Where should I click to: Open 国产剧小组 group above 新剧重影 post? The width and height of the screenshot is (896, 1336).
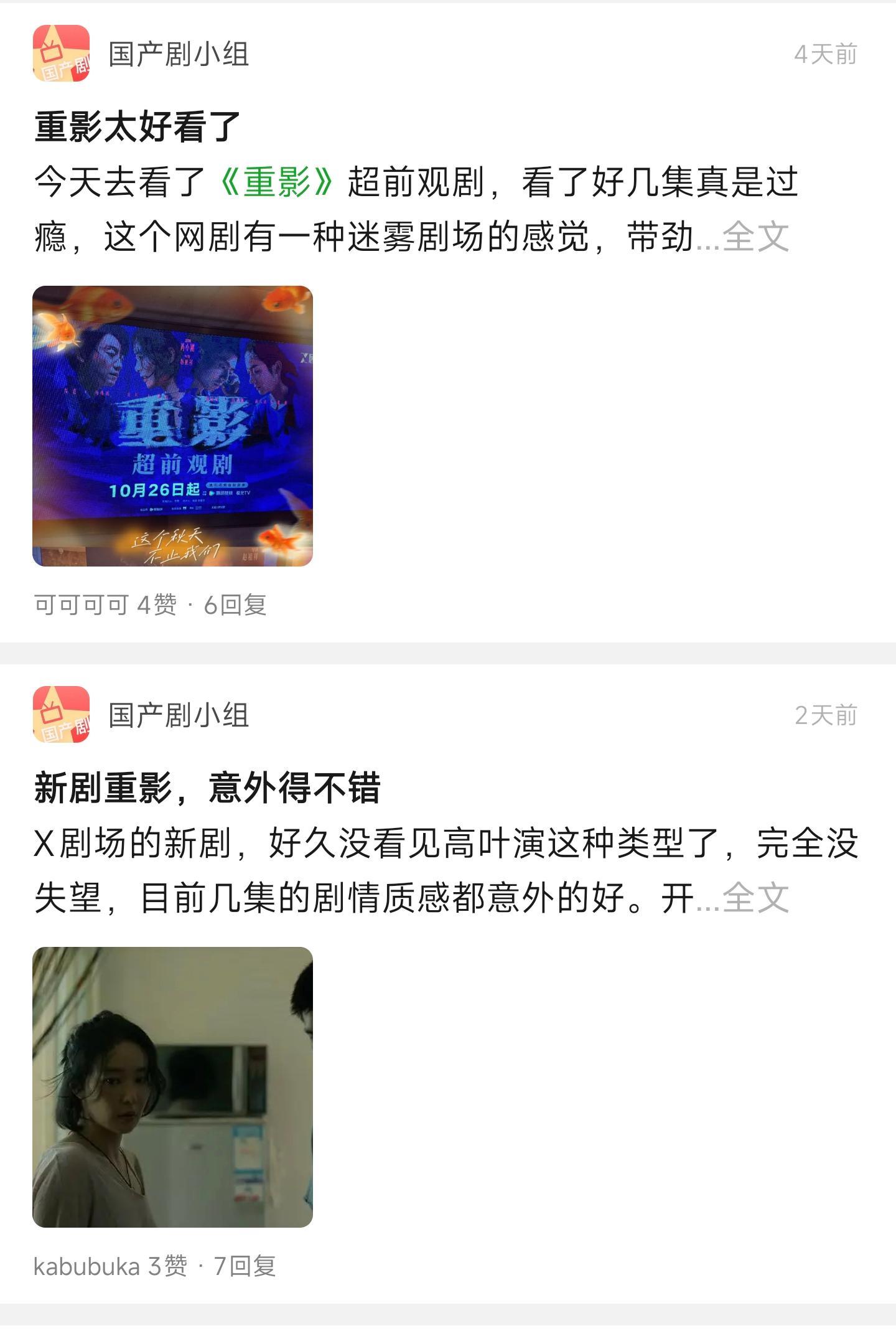(x=178, y=715)
